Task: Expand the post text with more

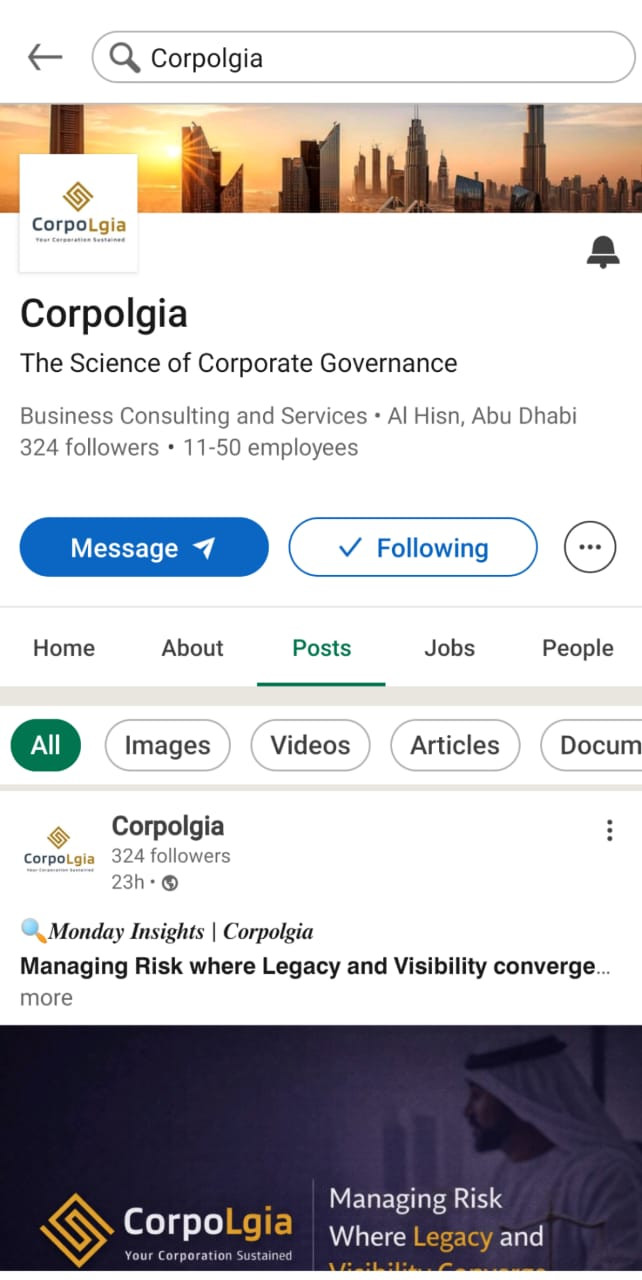Action: [x=46, y=998]
